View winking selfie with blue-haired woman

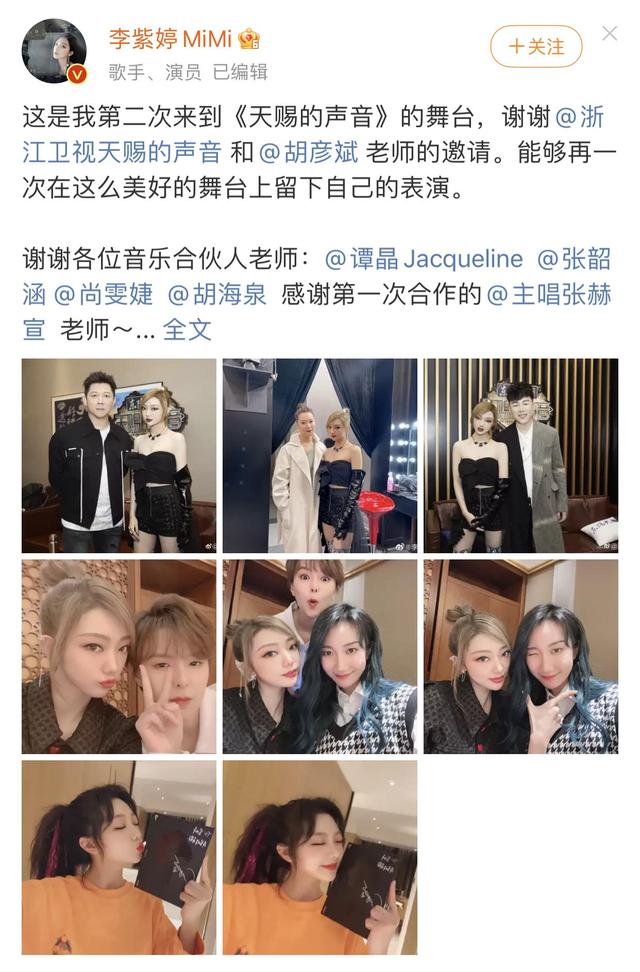(521, 656)
